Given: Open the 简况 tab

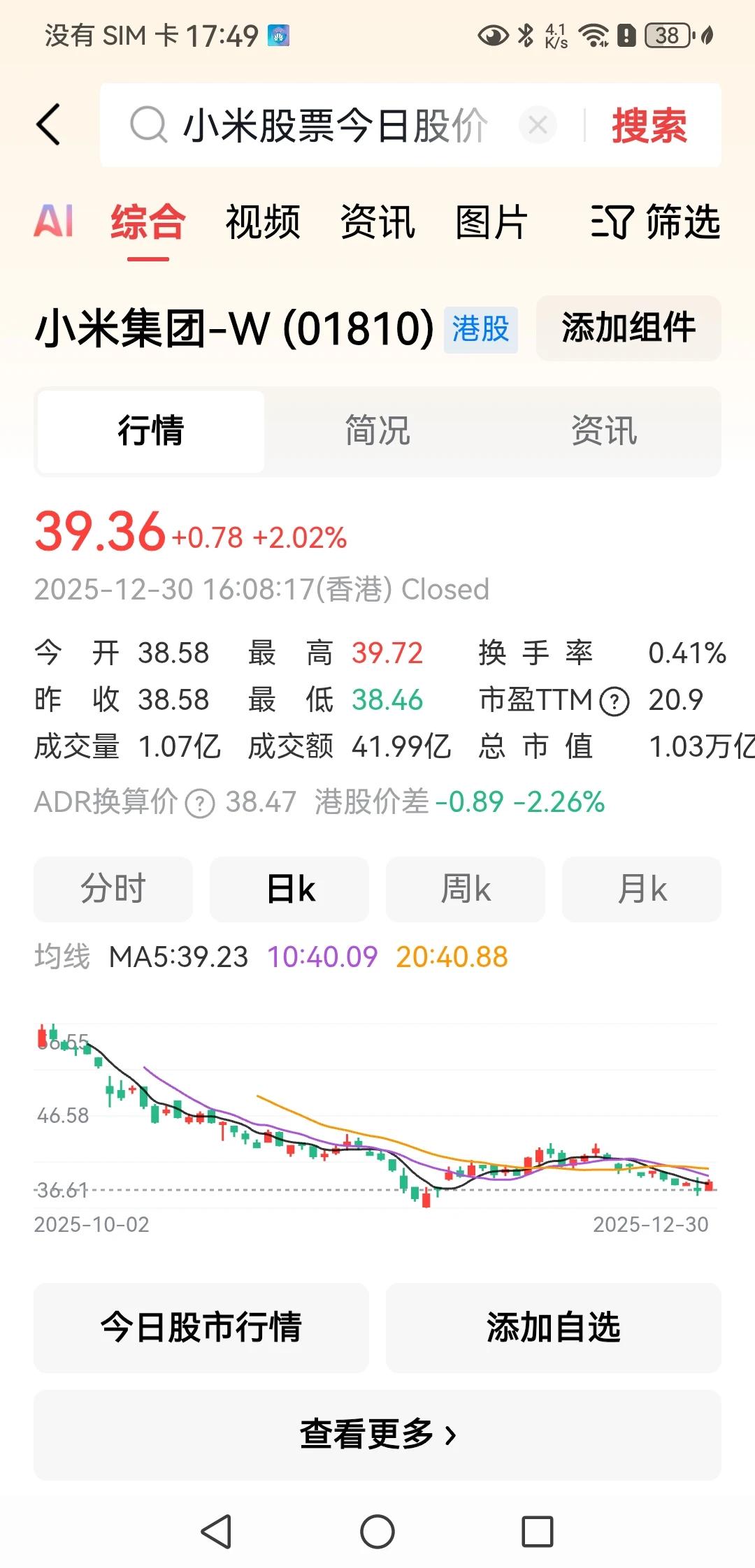Looking at the screenshot, I should 377,431.
